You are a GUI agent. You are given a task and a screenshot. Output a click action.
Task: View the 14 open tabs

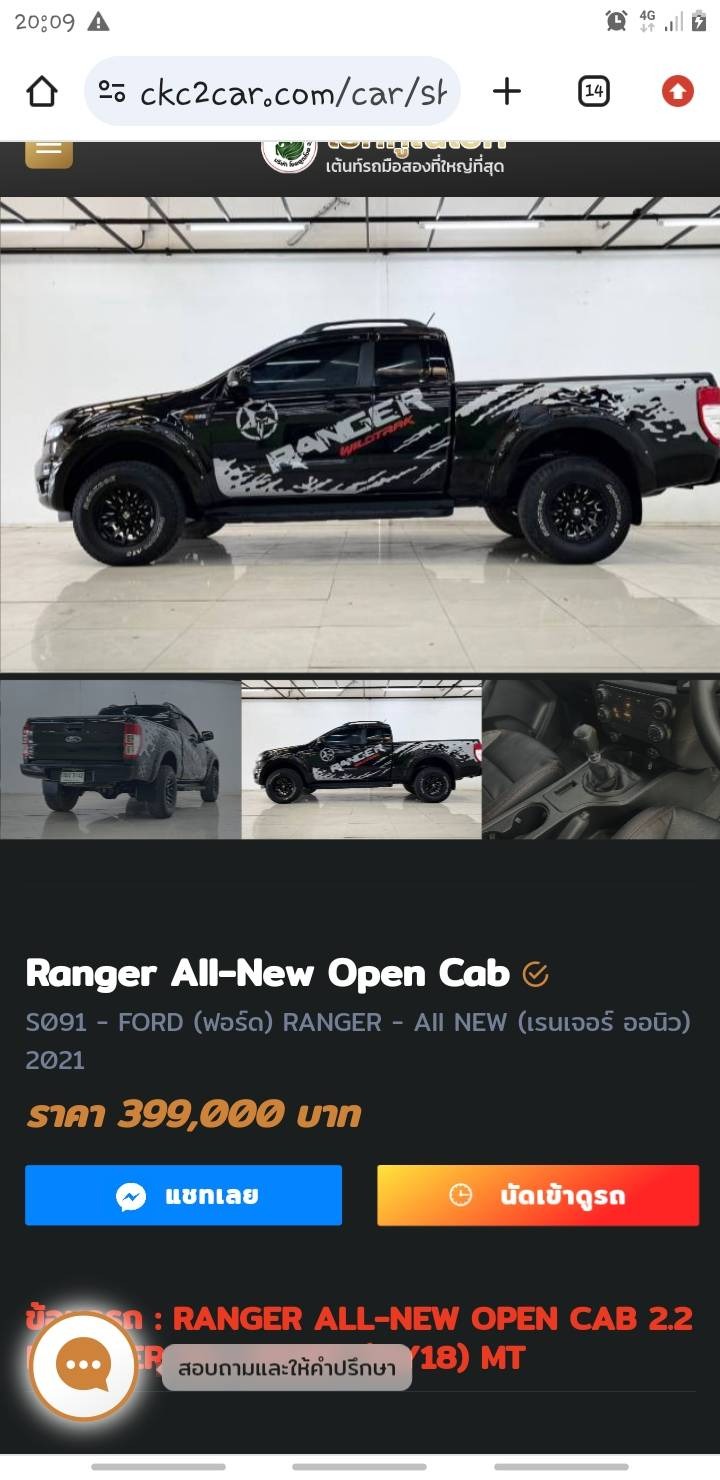click(x=593, y=92)
